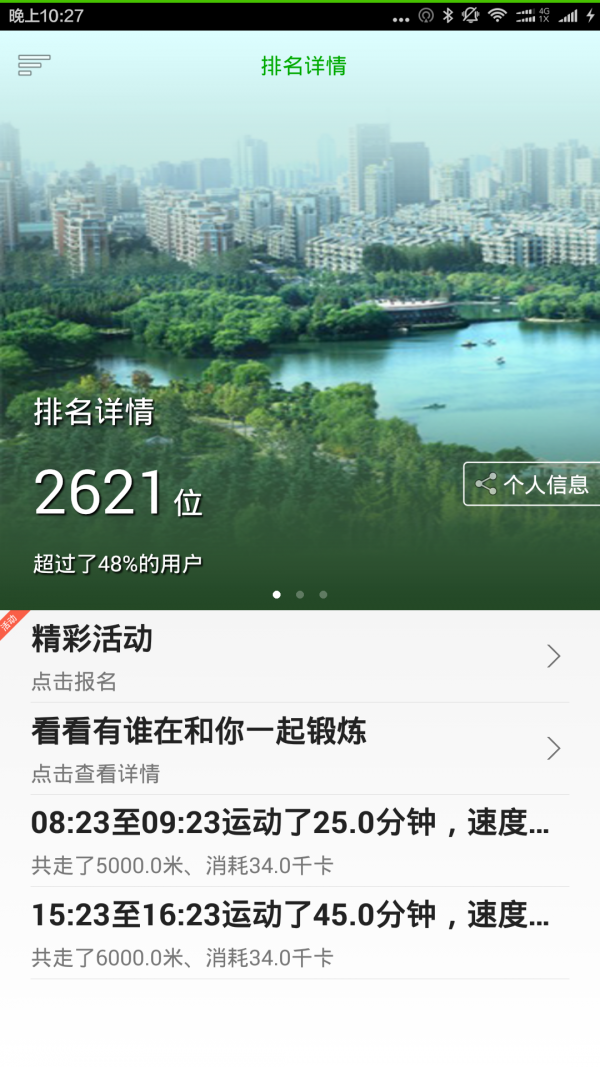Select the second banner page dot

(x=300, y=595)
